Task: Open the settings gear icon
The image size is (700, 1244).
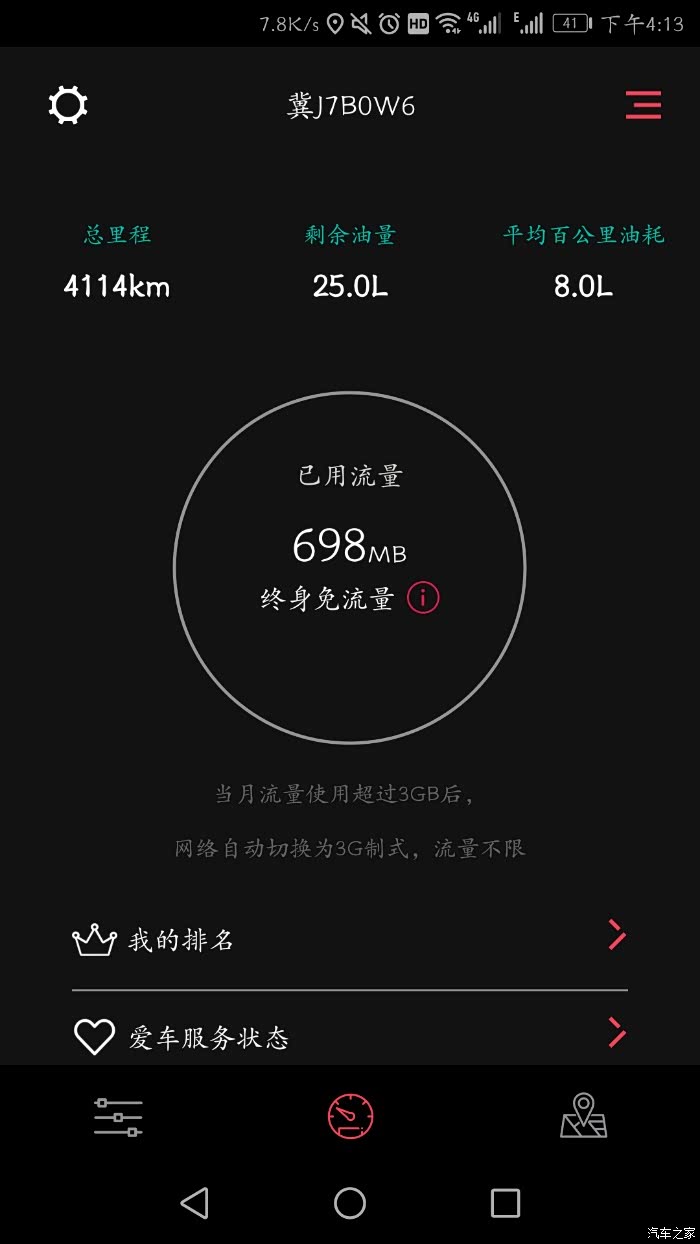Action: pyautogui.click(x=68, y=105)
